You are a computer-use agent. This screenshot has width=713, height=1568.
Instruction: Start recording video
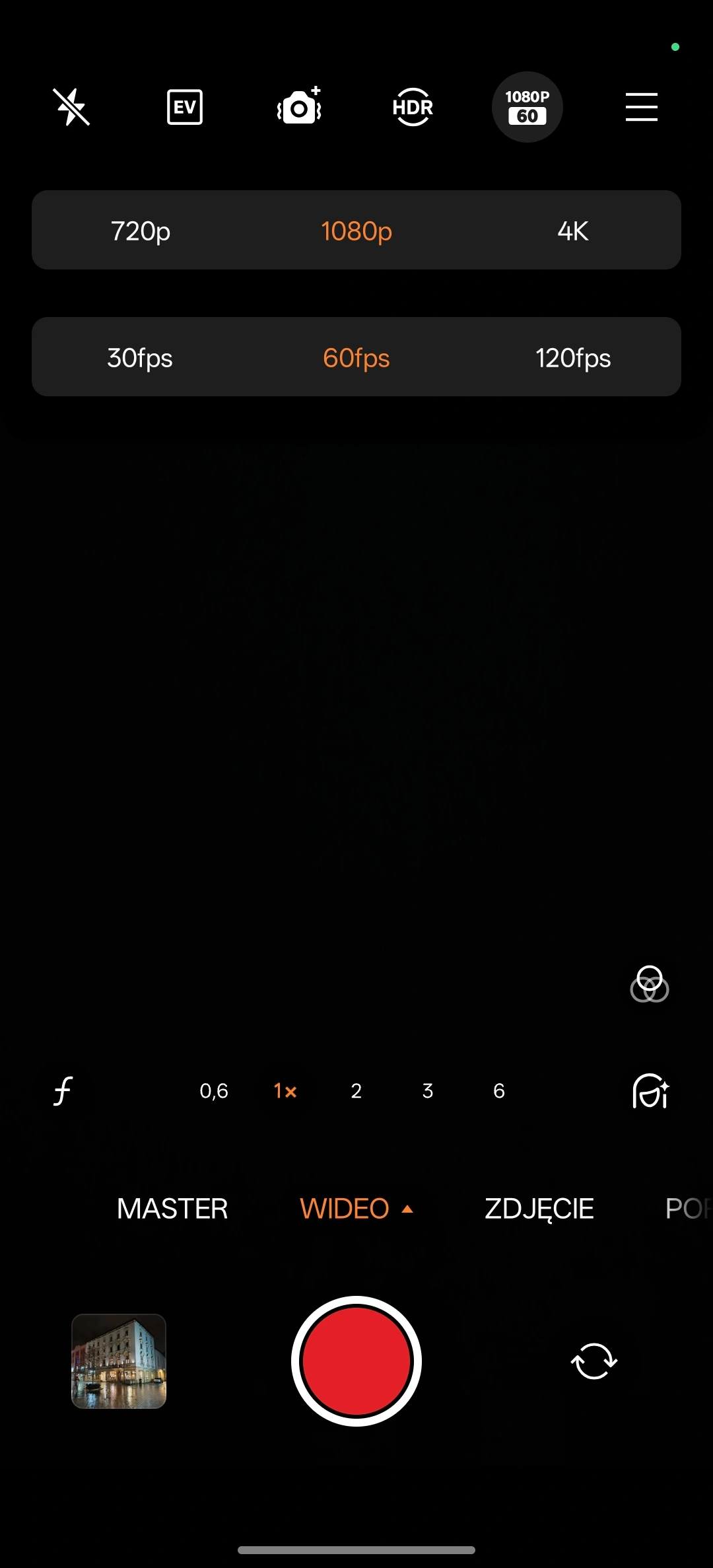click(x=356, y=1361)
